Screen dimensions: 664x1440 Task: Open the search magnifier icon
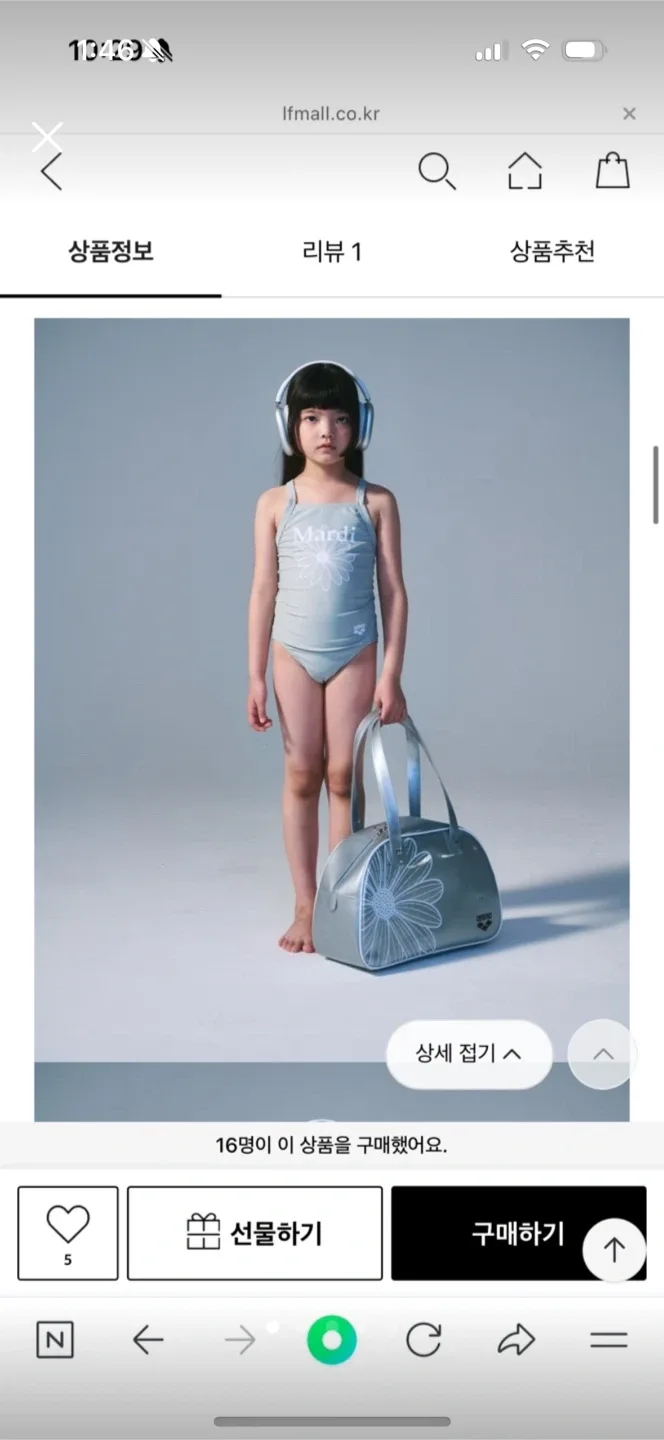click(x=437, y=171)
